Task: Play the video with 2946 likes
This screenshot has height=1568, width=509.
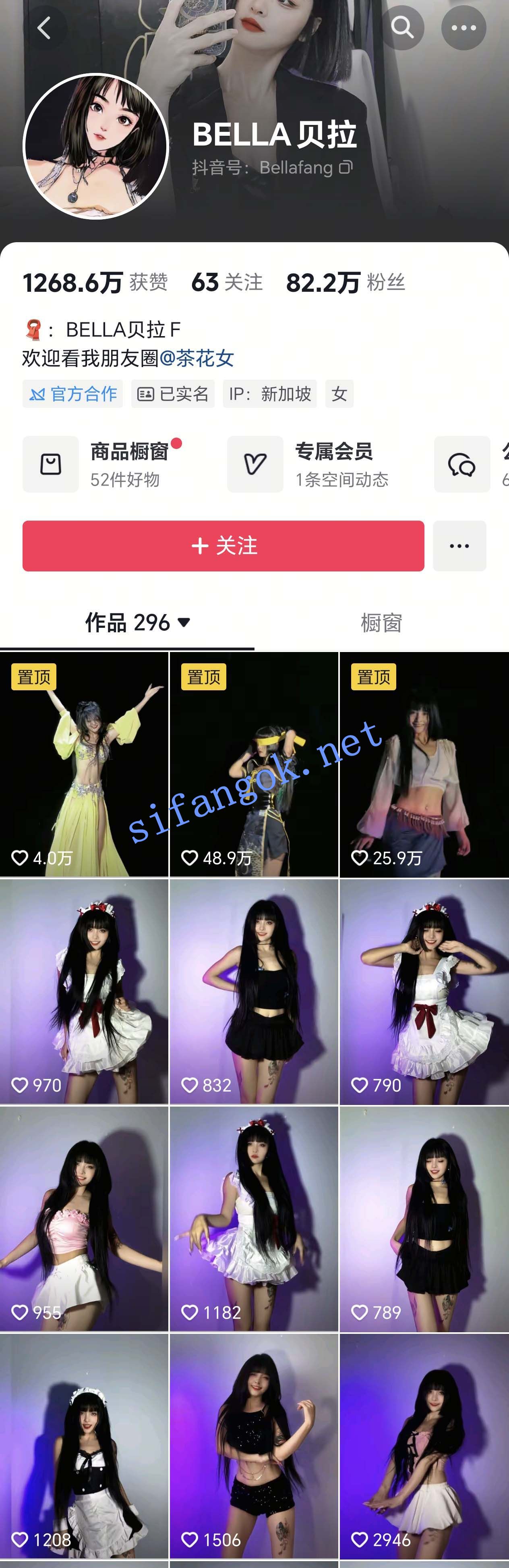Action: pyautogui.click(x=424, y=1445)
